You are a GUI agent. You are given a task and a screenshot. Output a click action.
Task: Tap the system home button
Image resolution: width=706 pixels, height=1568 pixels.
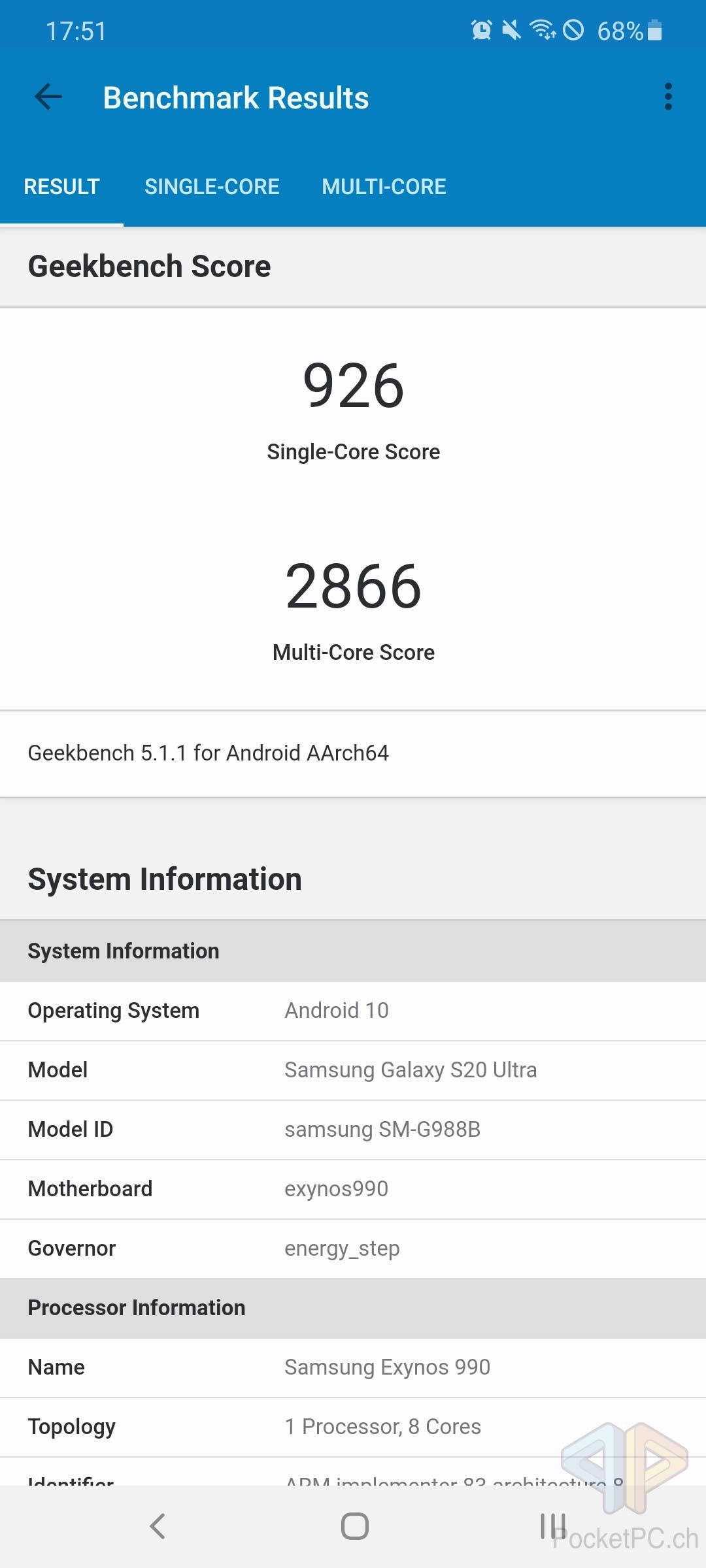pyautogui.click(x=354, y=1526)
